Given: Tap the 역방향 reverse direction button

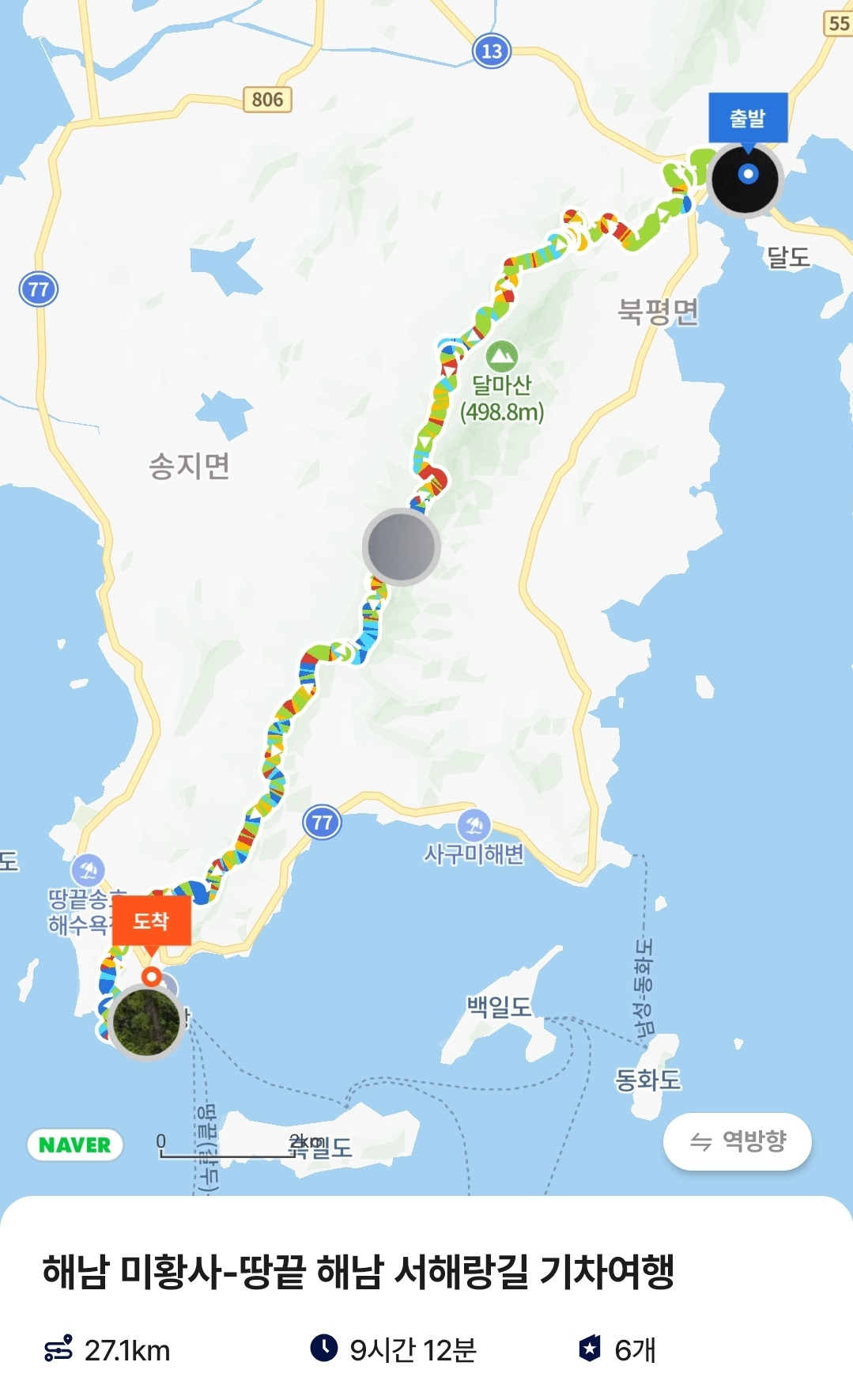Looking at the screenshot, I should [738, 1141].
